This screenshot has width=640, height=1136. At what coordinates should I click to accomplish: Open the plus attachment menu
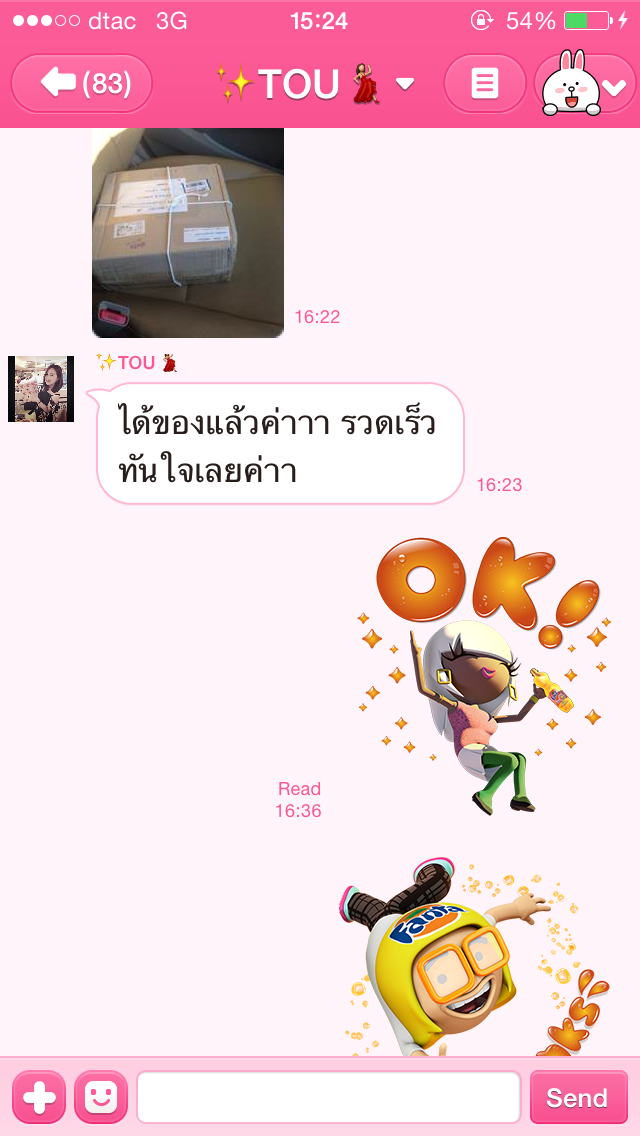tap(38, 1097)
